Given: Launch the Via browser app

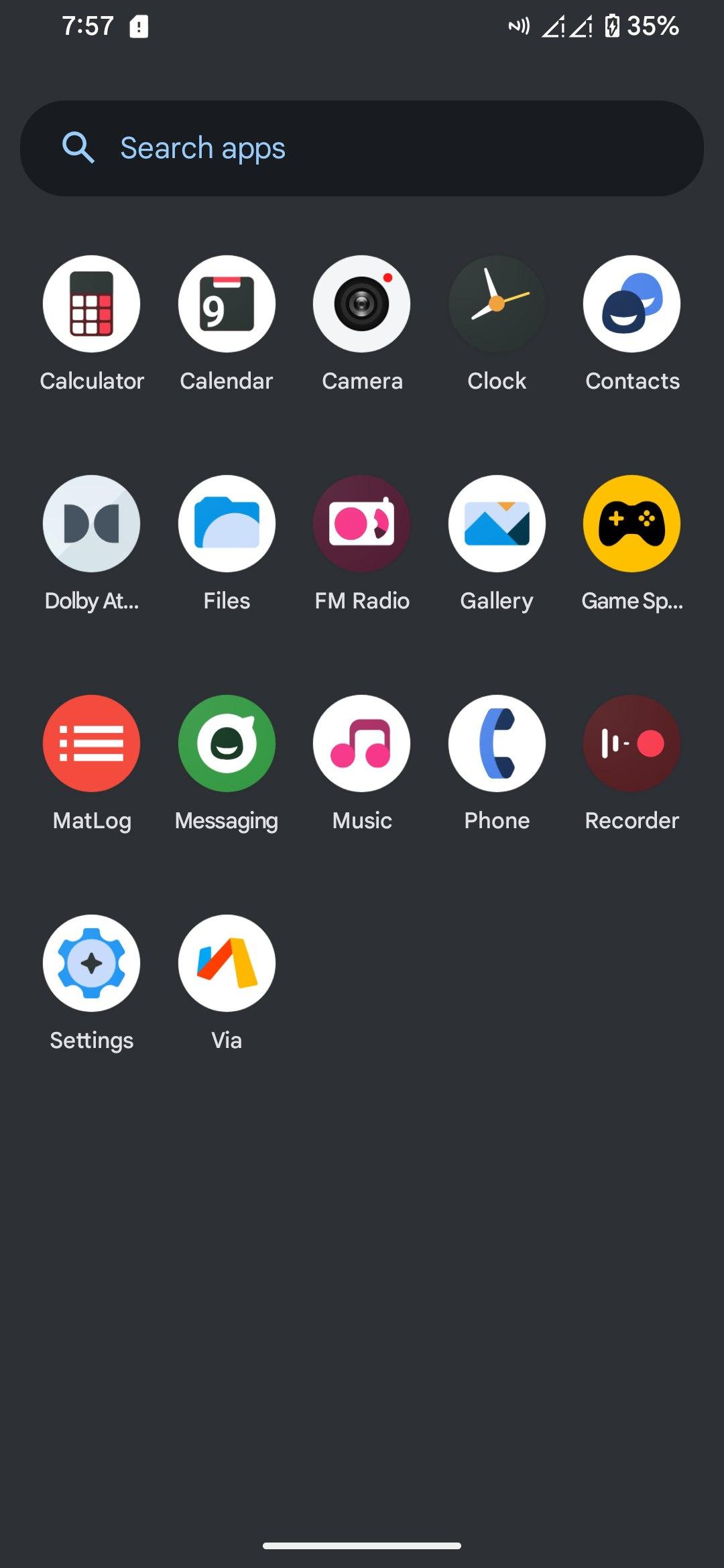Looking at the screenshot, I should (227, 964).
